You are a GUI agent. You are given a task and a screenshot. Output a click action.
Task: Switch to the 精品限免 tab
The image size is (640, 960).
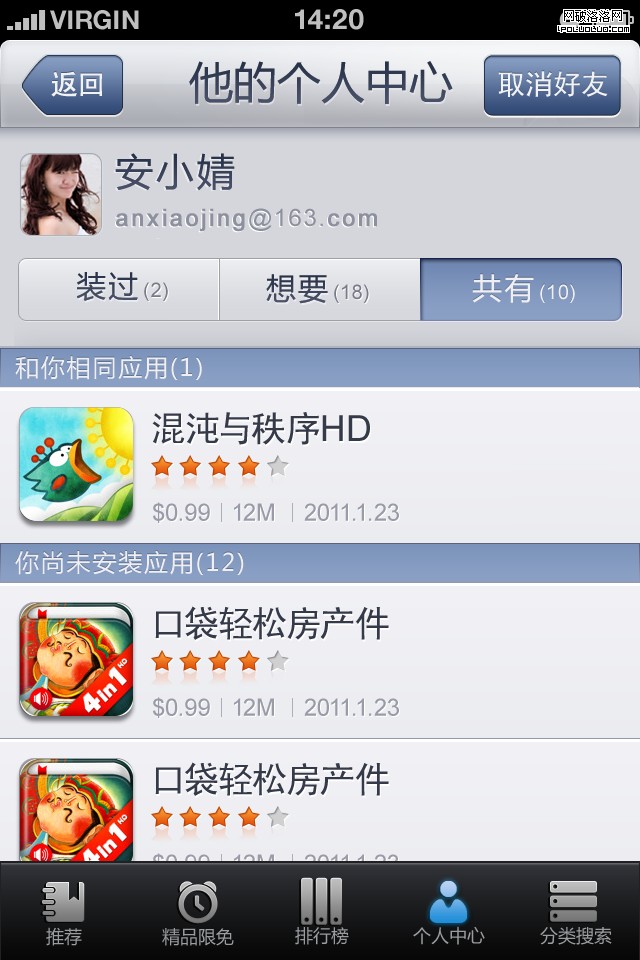coord(197,912)
